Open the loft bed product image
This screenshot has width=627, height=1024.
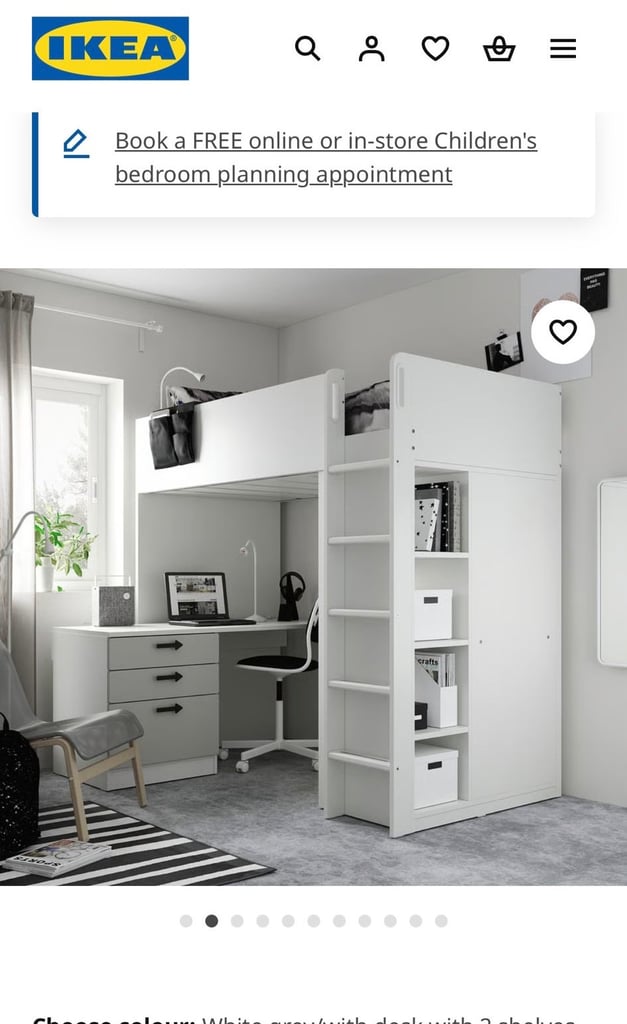click(x=314, y=577)
